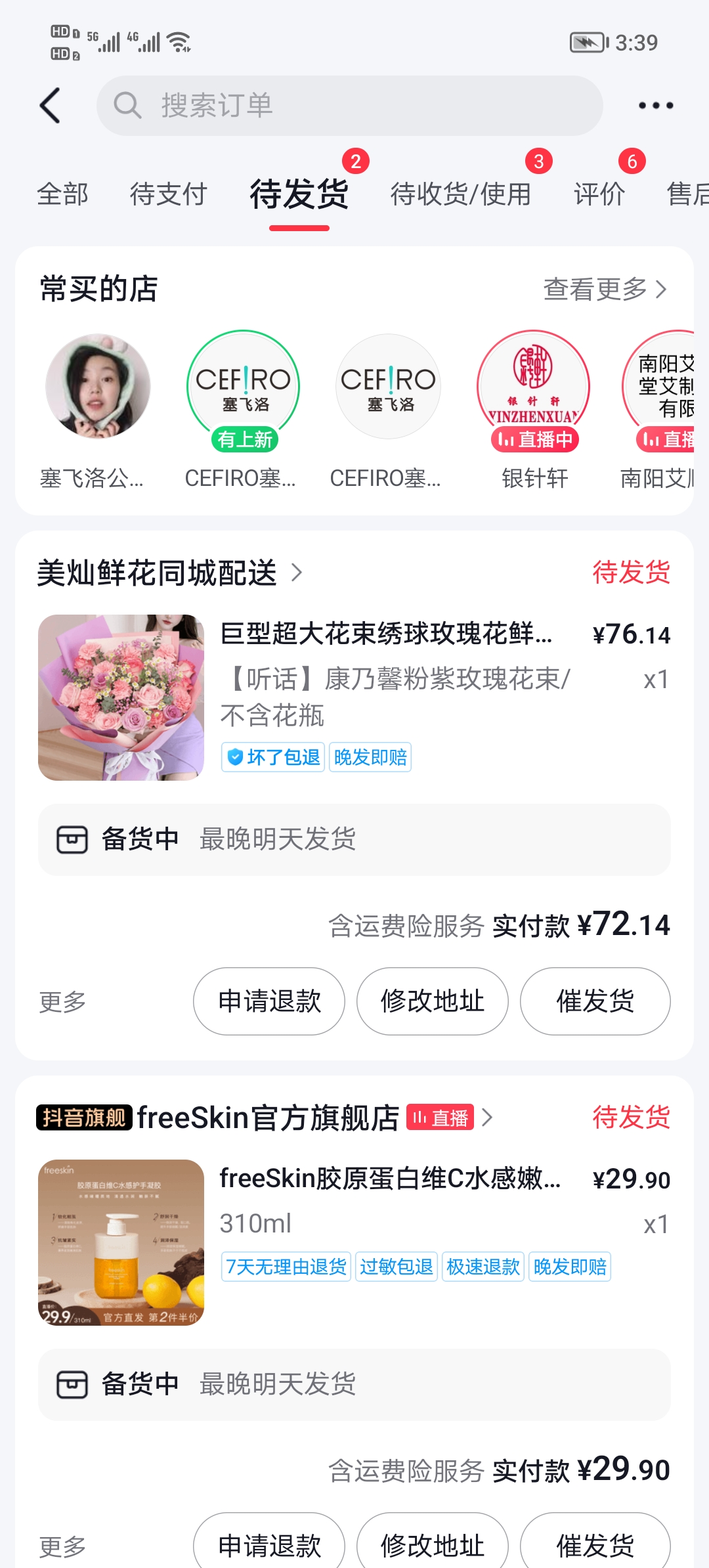Open the rose bouquet product photo
The height and width of the screenshot is (1568, 709).
pyautogui.click(x=121, y=697)
